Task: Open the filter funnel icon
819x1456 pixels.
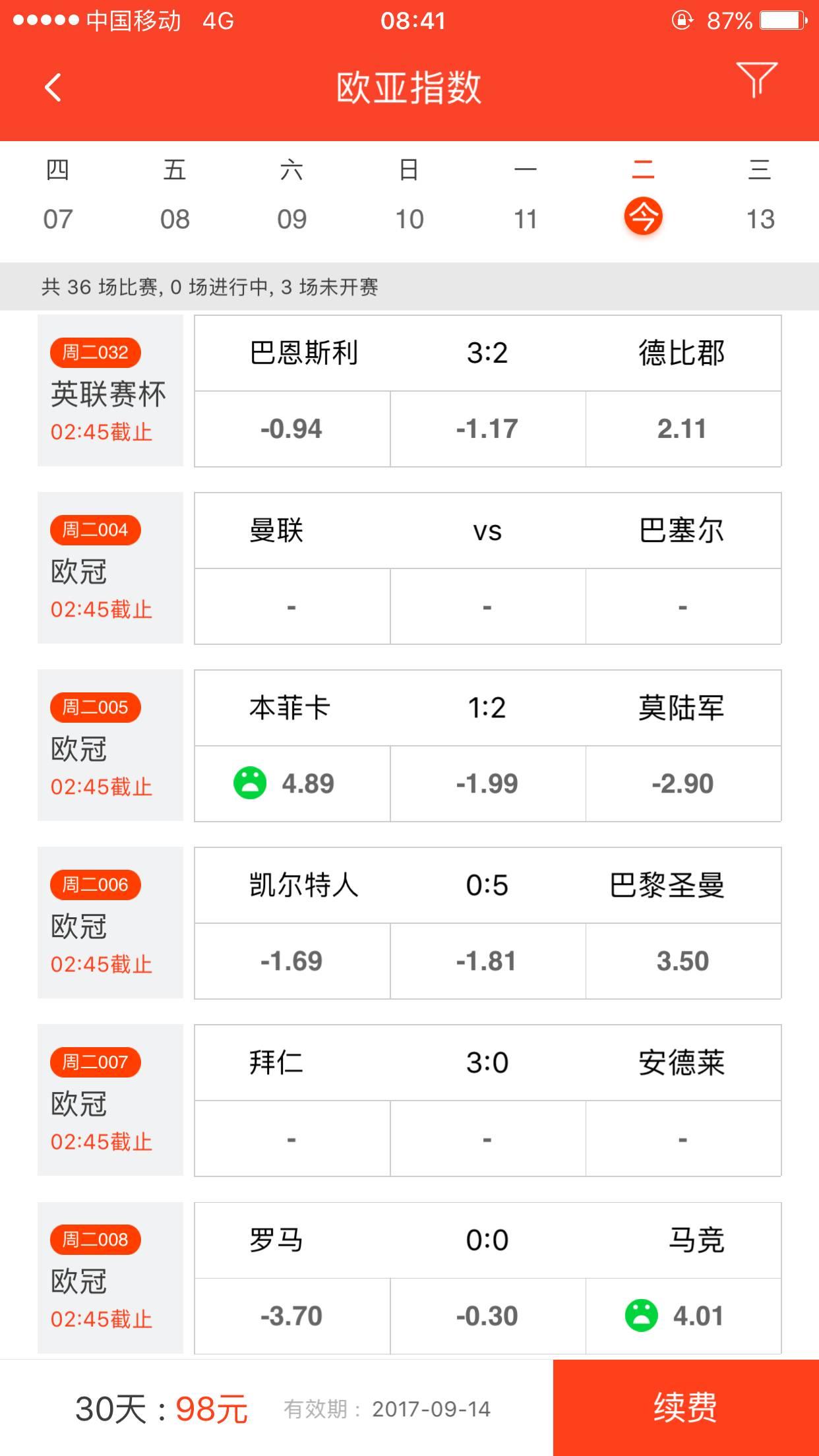Action: (x=757, y=80)
